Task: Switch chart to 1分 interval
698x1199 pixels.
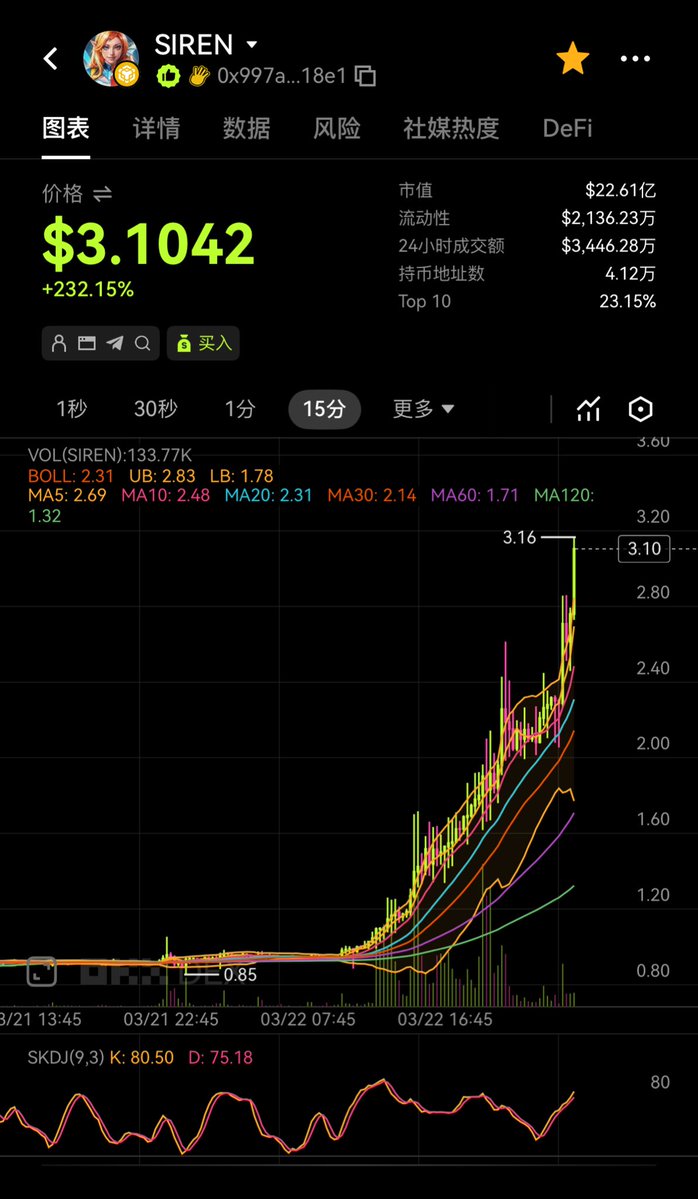Action: coord(240,409)
